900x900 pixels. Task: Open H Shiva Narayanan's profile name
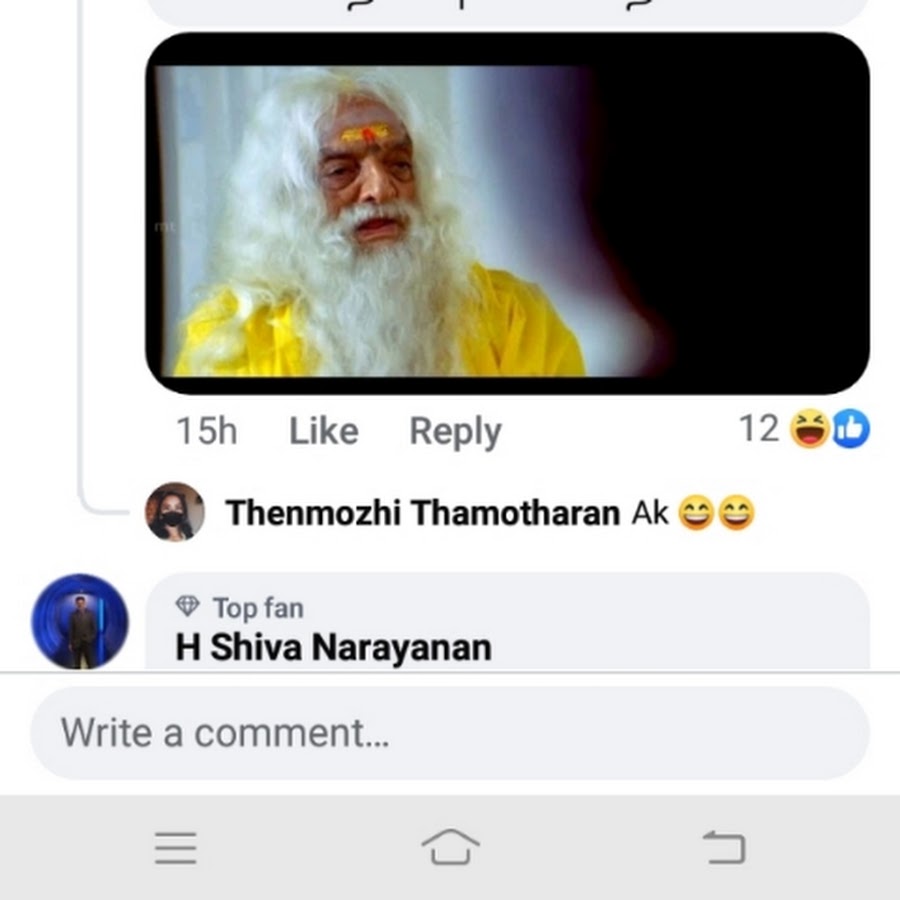pyautogui.click(x=333, y=647)
